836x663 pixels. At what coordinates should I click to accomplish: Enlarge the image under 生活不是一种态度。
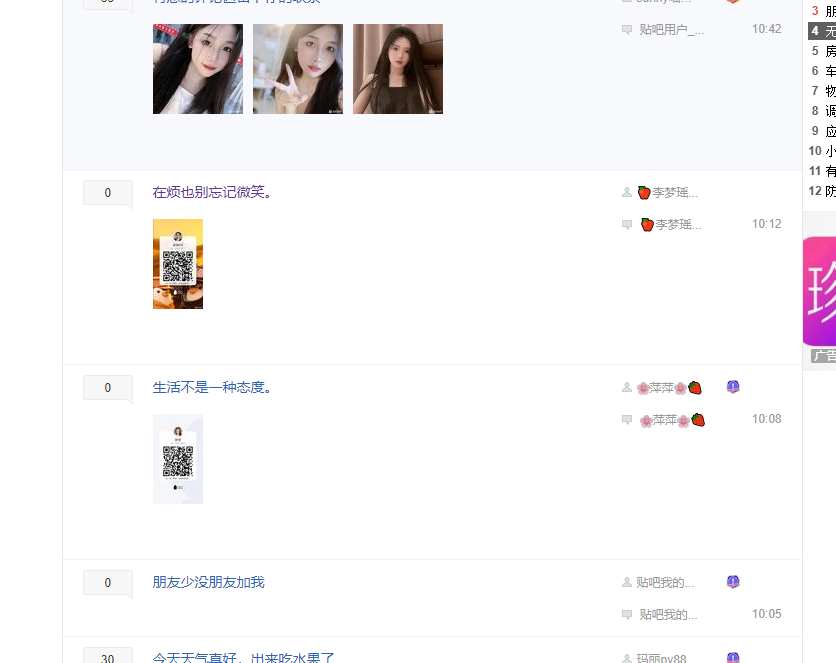178,459
